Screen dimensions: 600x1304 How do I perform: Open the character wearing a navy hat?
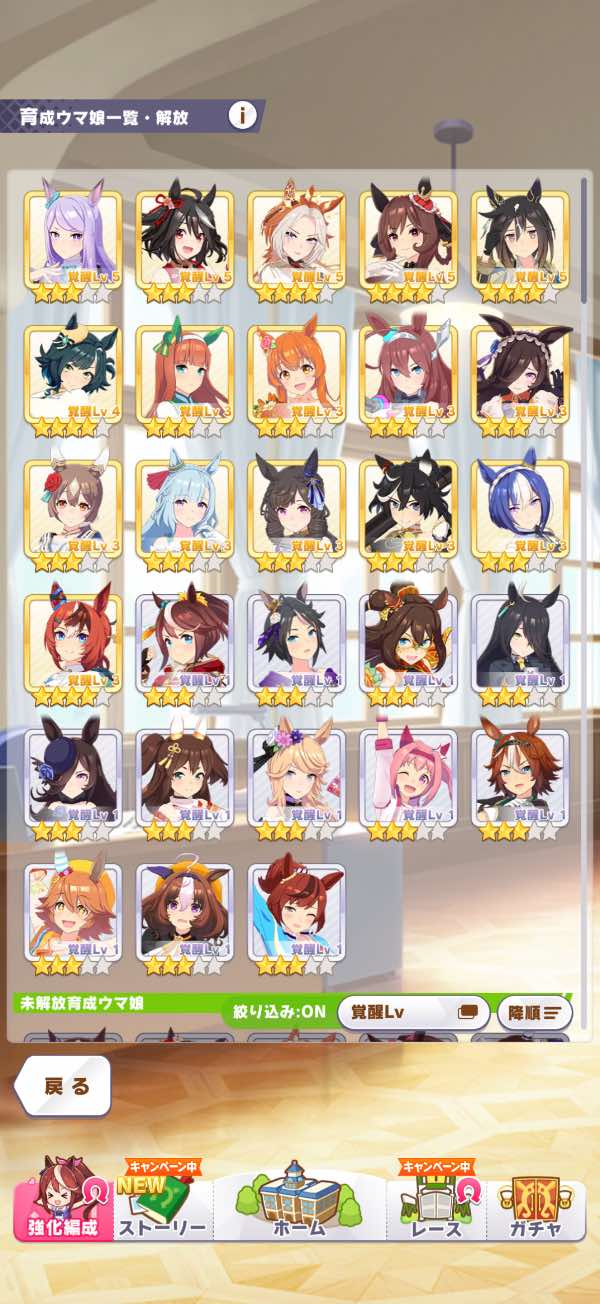(73, 779)
